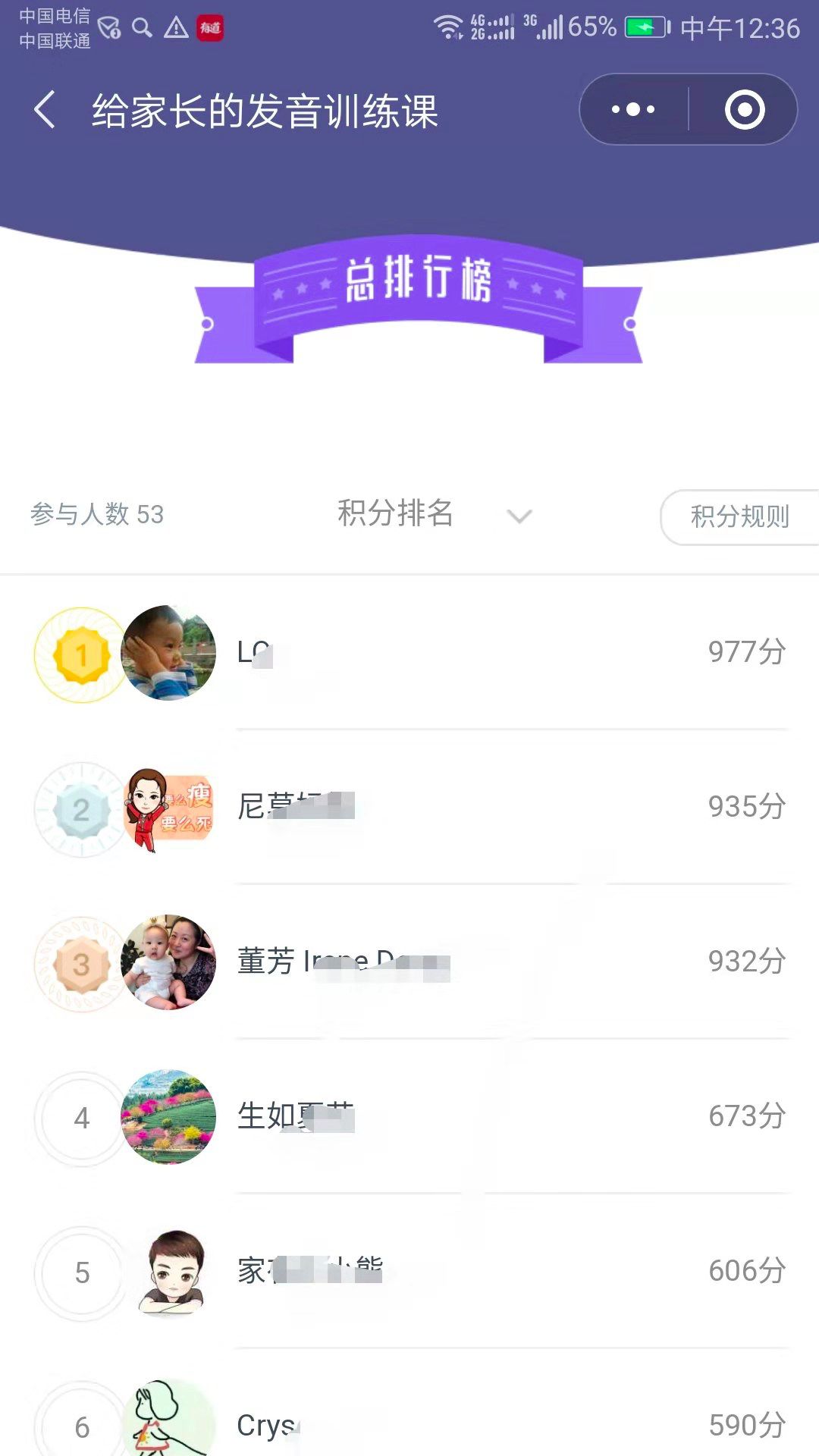
Task: Open the third-place entry 董芳 with 932分
Action: [409, 962]
